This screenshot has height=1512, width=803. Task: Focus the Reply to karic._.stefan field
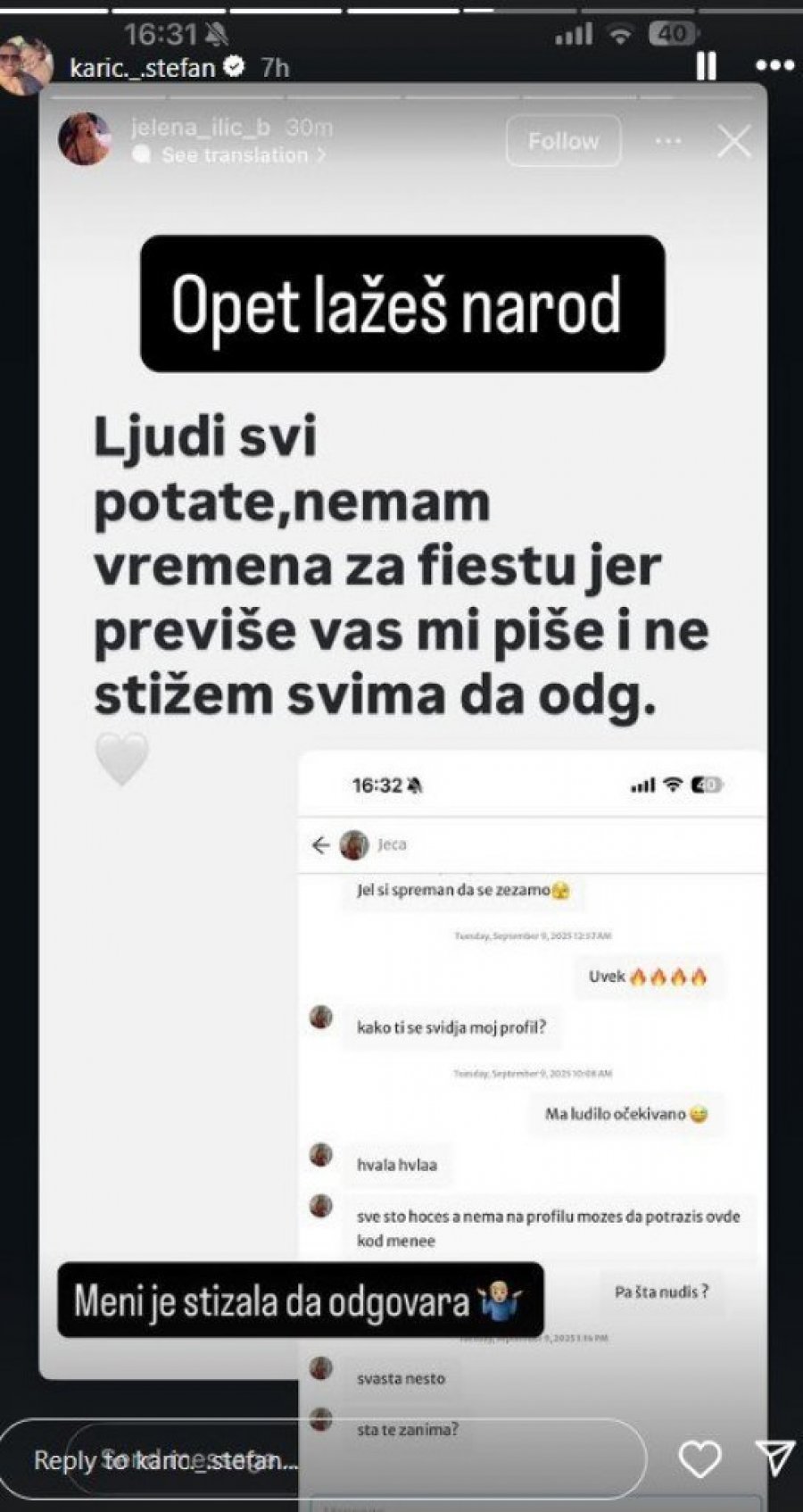pyautogui.click(x=321, y=1460)
